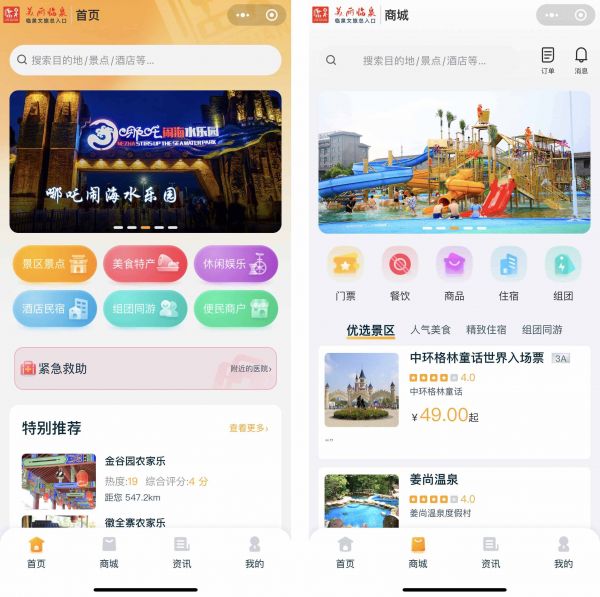Open the 消息 notifications bell

coord(581,60)
